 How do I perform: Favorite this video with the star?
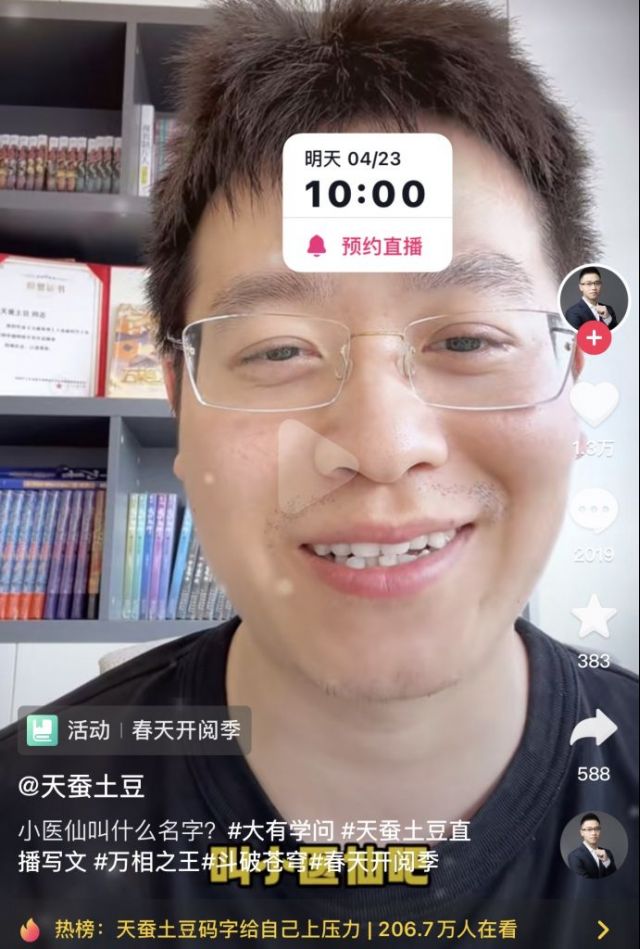pos(594,617)
